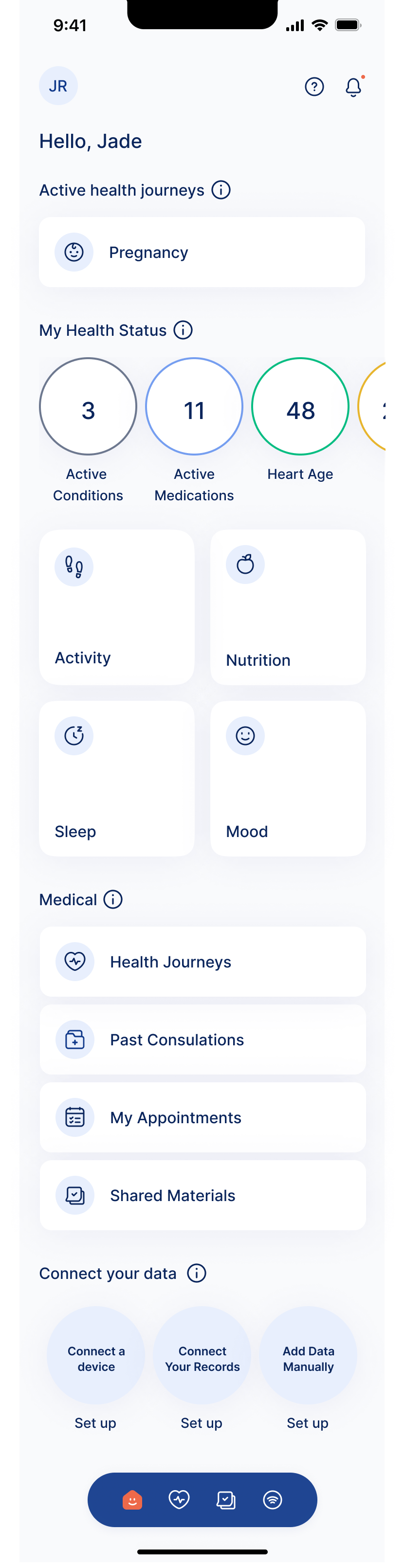405x1568 pixels.
Task: Tap info icon beside My Health Status
Action: 184,330
